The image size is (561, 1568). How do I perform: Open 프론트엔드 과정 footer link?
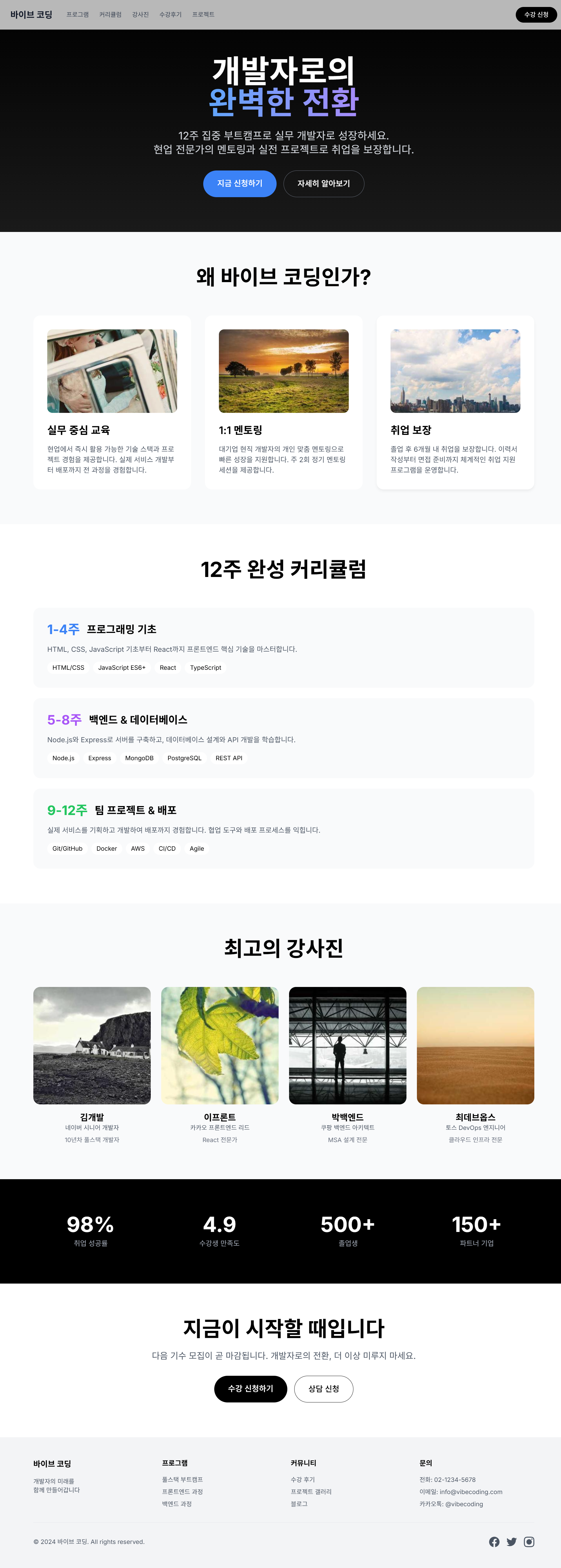click(183, 1491)
